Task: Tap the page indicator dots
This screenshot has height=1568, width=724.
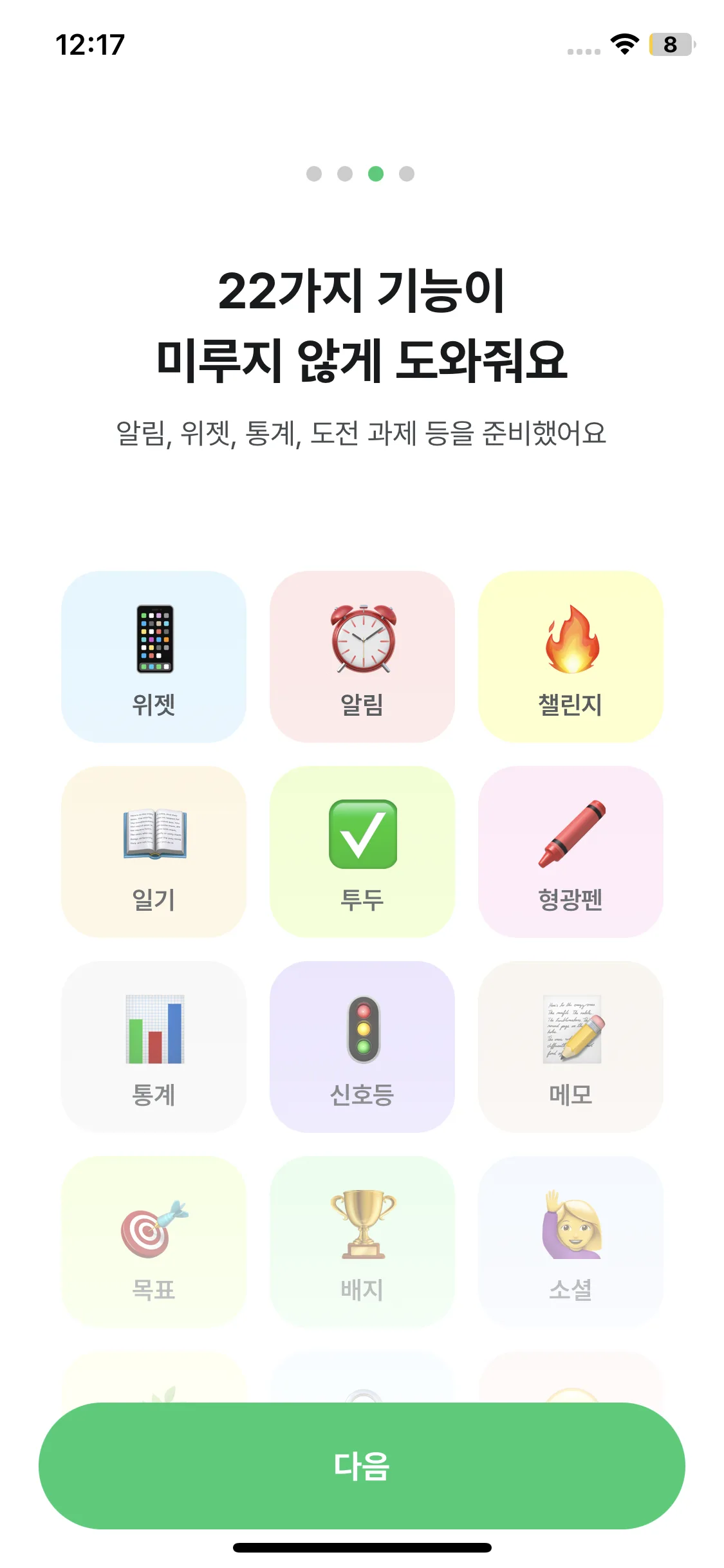Action: click(x=360, y=174)
